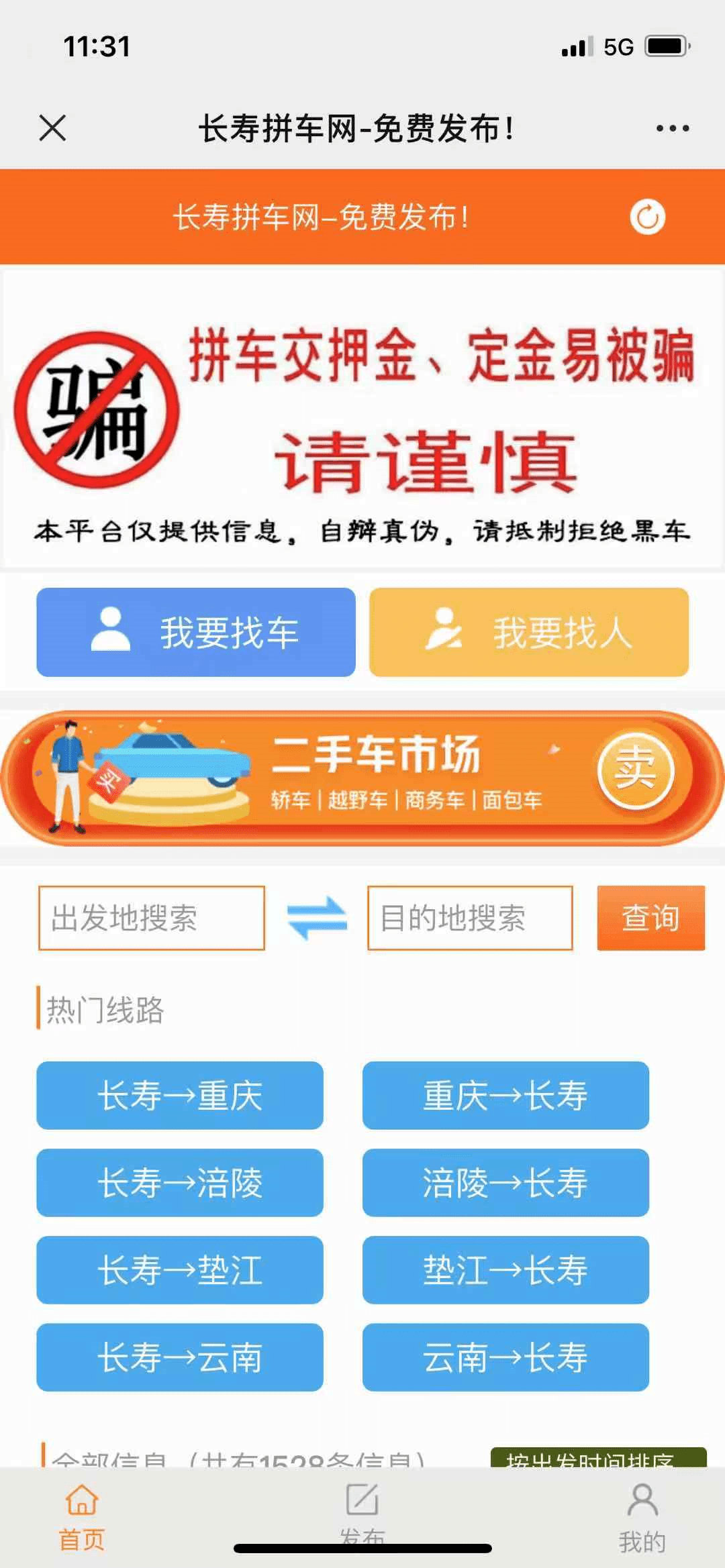Viewport: 725px width, 1568px height.
Task: Choose the 涪陵→长寿 route
Action: (505, 1182)
